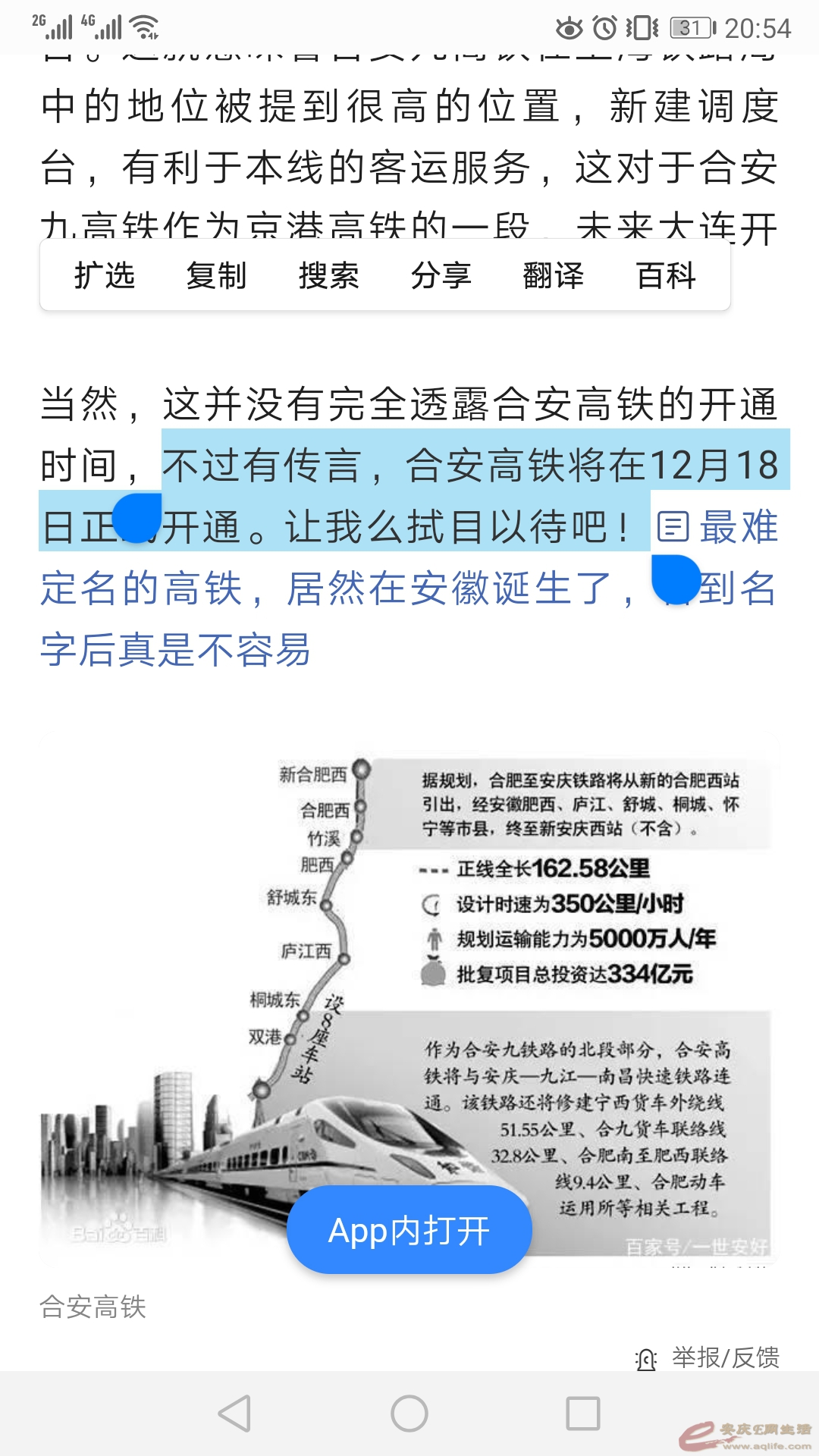Share the selected text with 分享
819x1456 pixels.
(x=441, y=275)
